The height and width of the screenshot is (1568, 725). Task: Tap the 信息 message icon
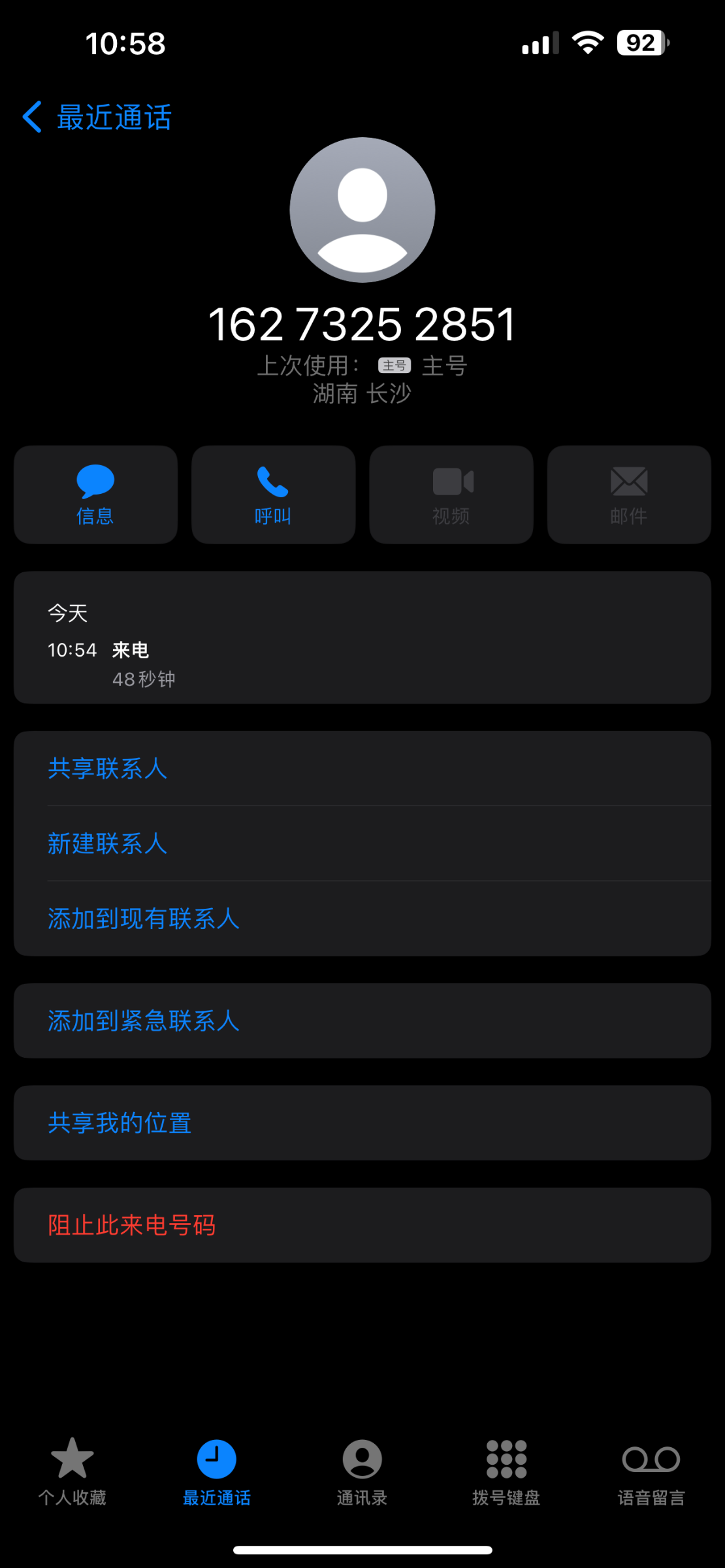pyautogui.click(x=95, y=495)
